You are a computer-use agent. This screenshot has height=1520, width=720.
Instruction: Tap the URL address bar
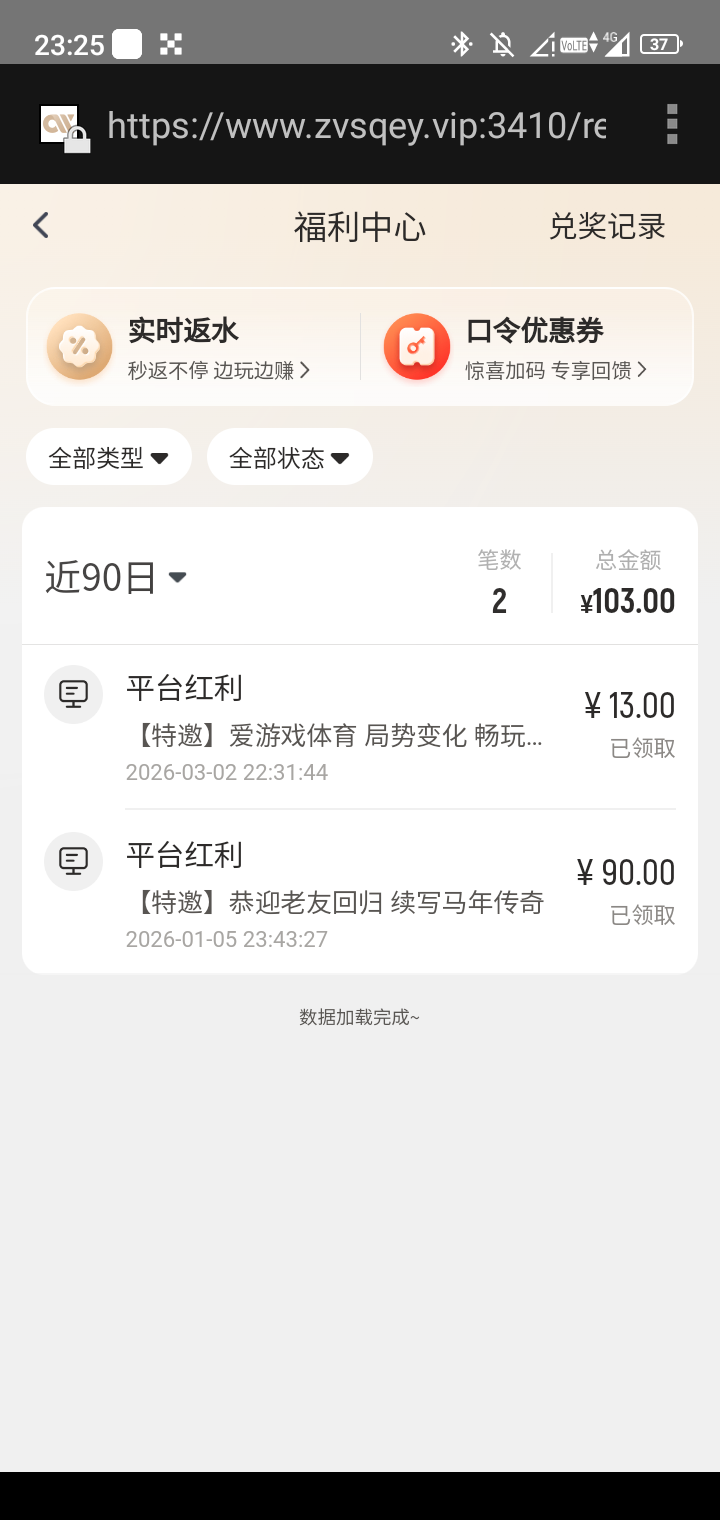355,126
